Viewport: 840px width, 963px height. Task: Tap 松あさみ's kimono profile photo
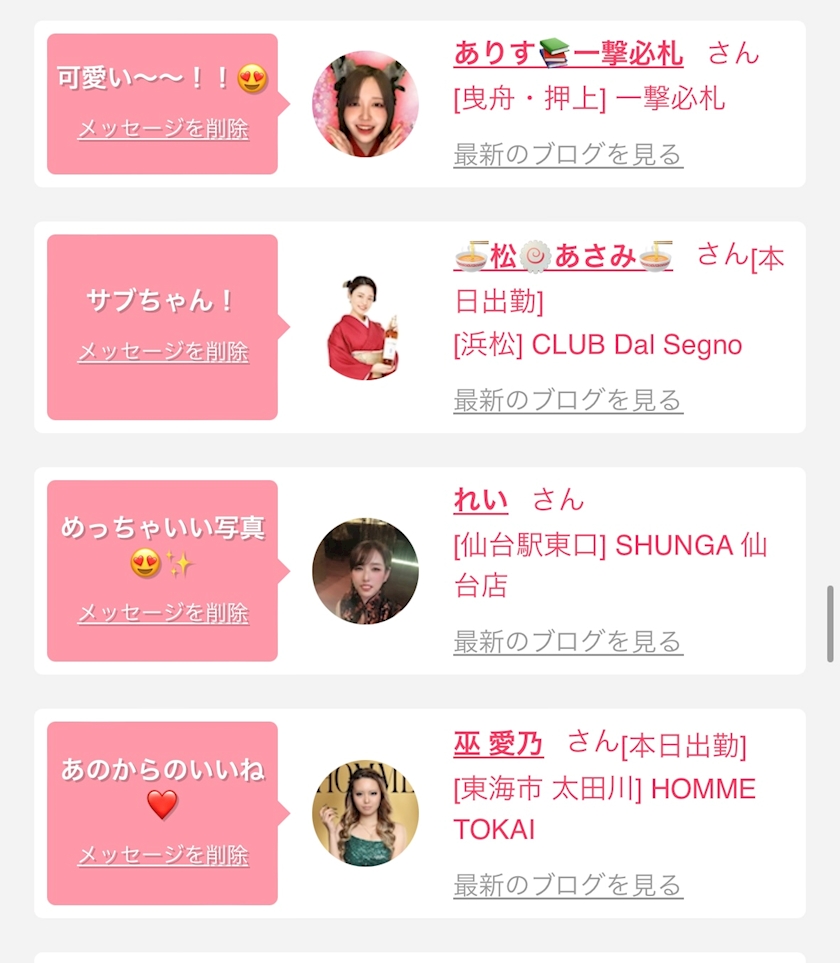(365, 327)
